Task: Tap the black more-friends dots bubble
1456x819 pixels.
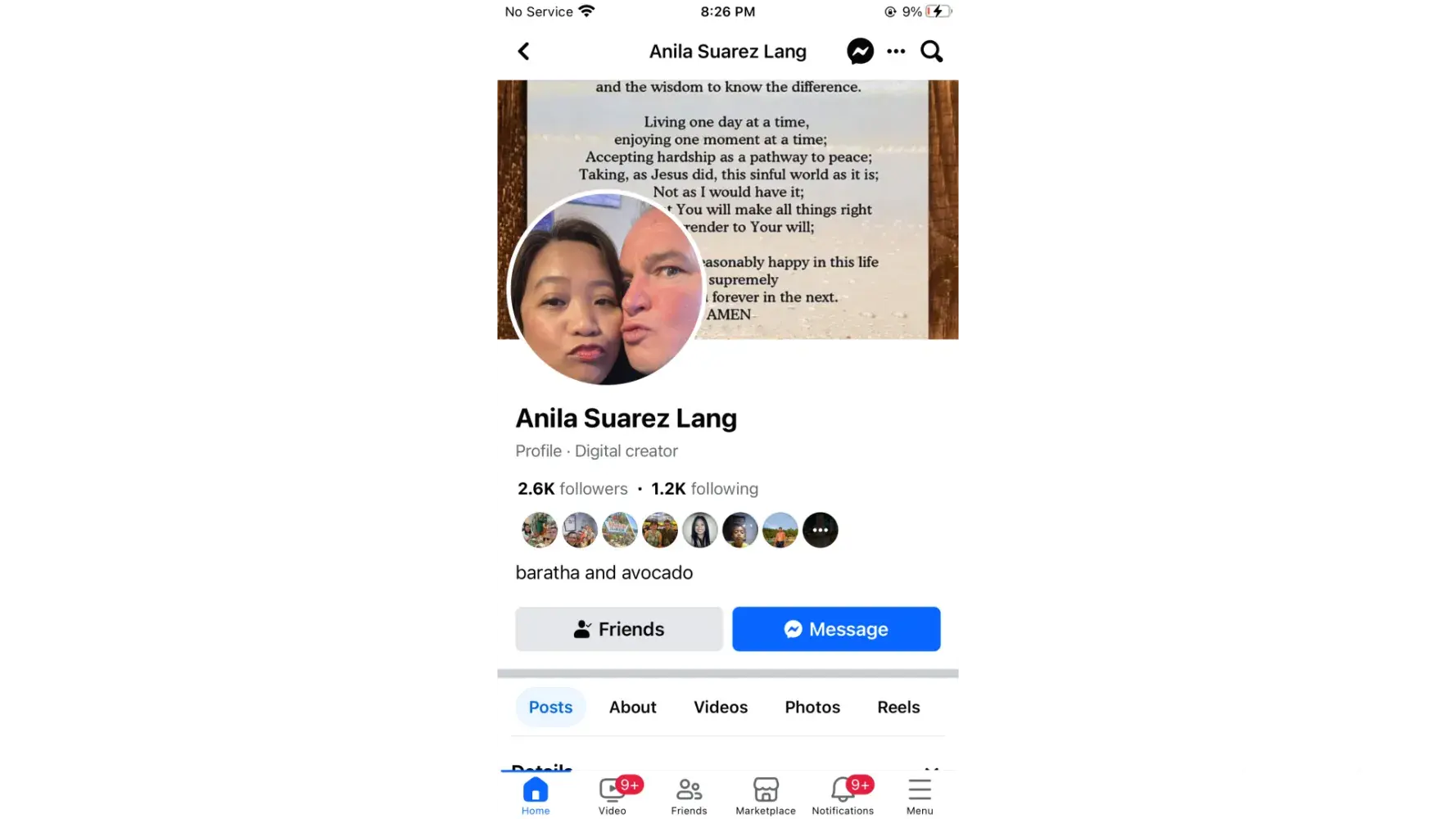Action: pos(820,530)
